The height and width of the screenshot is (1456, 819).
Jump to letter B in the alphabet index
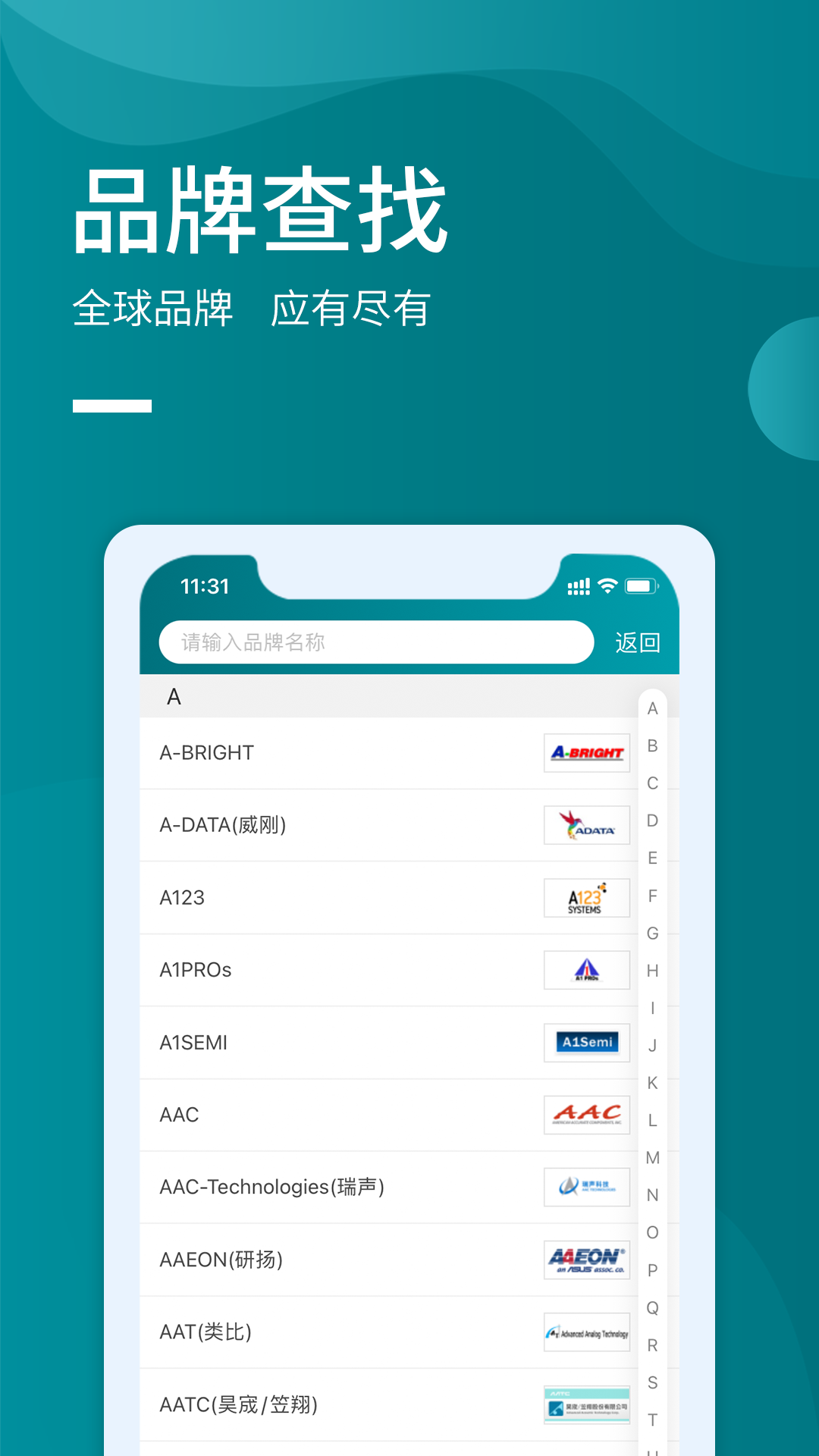[652, 745]
